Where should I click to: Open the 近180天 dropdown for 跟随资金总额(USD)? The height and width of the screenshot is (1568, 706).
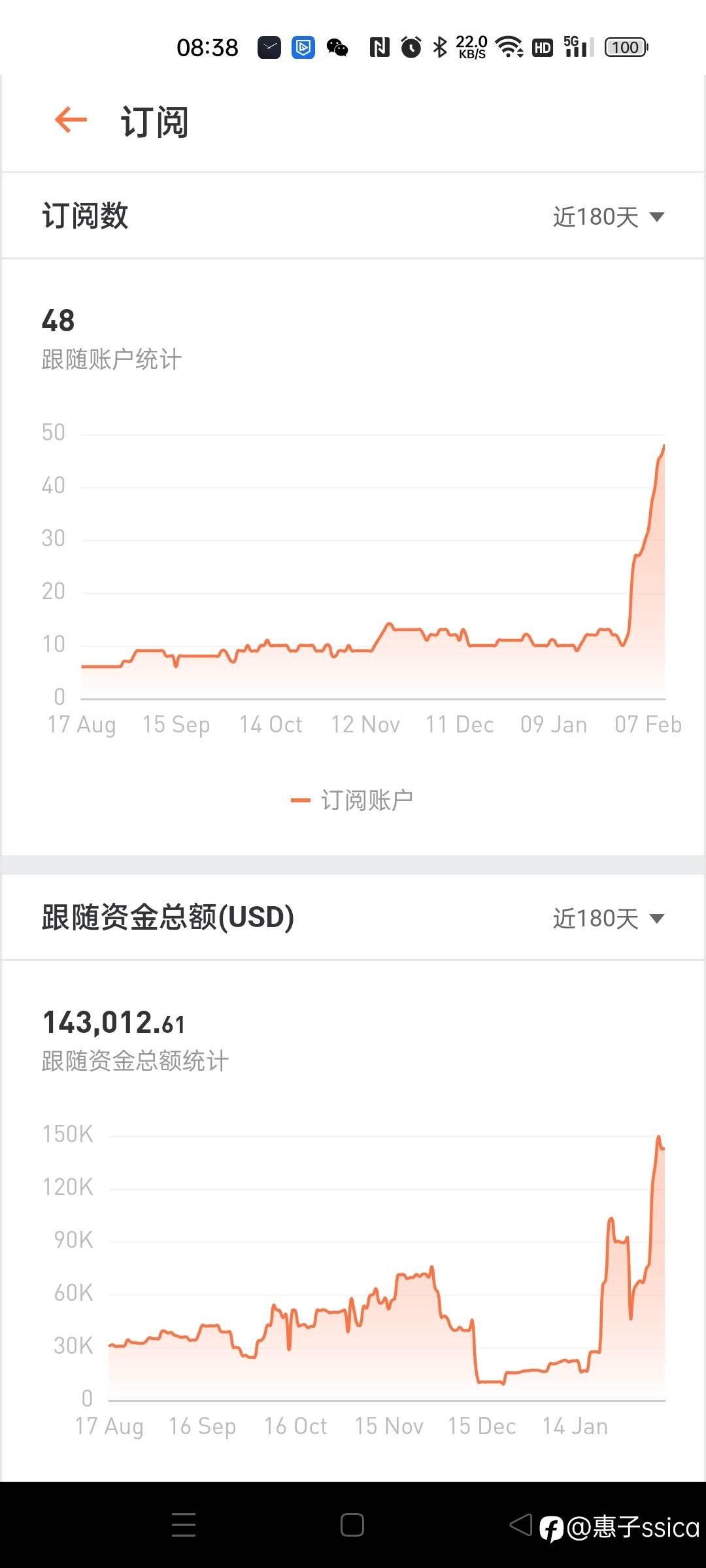[609, 919]
